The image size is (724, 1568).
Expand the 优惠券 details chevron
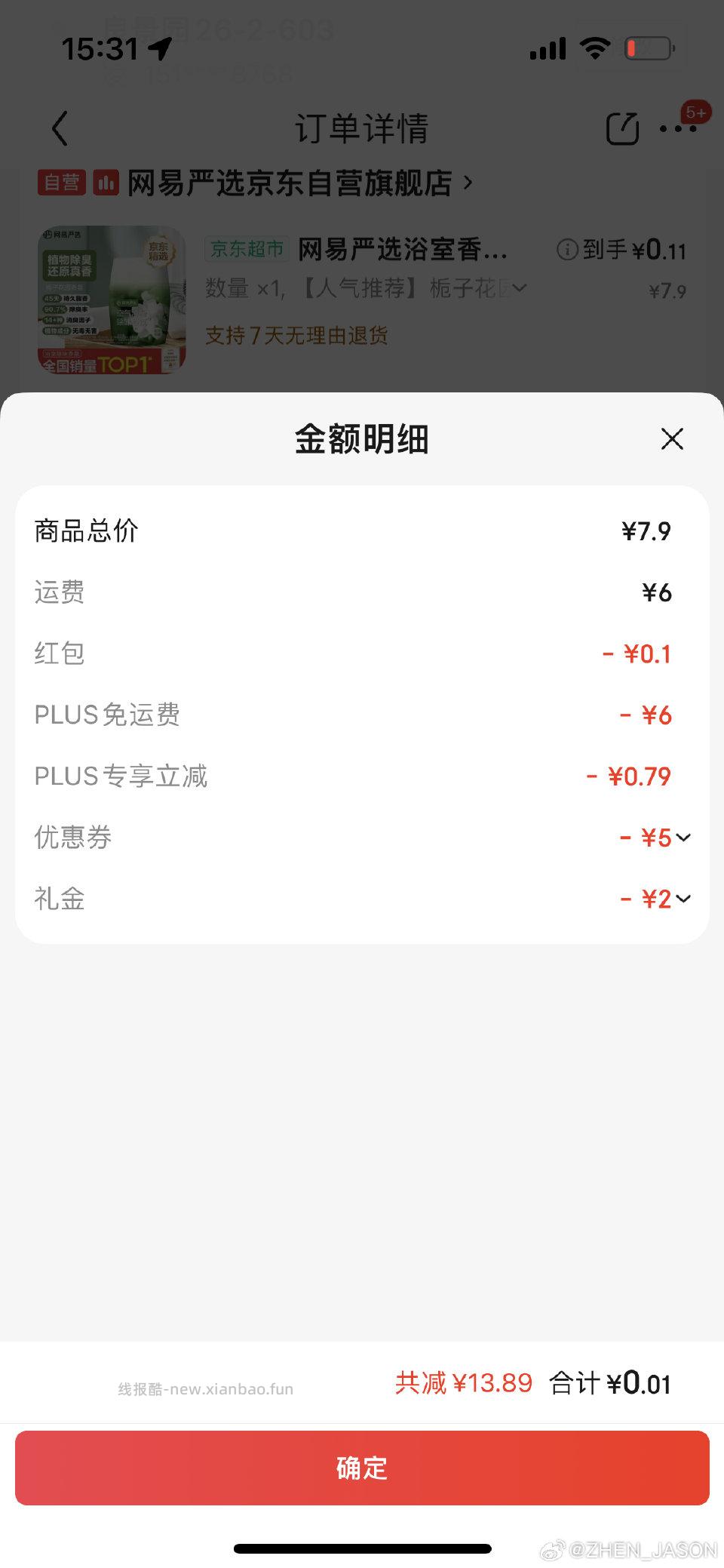[x=683, y=838]
